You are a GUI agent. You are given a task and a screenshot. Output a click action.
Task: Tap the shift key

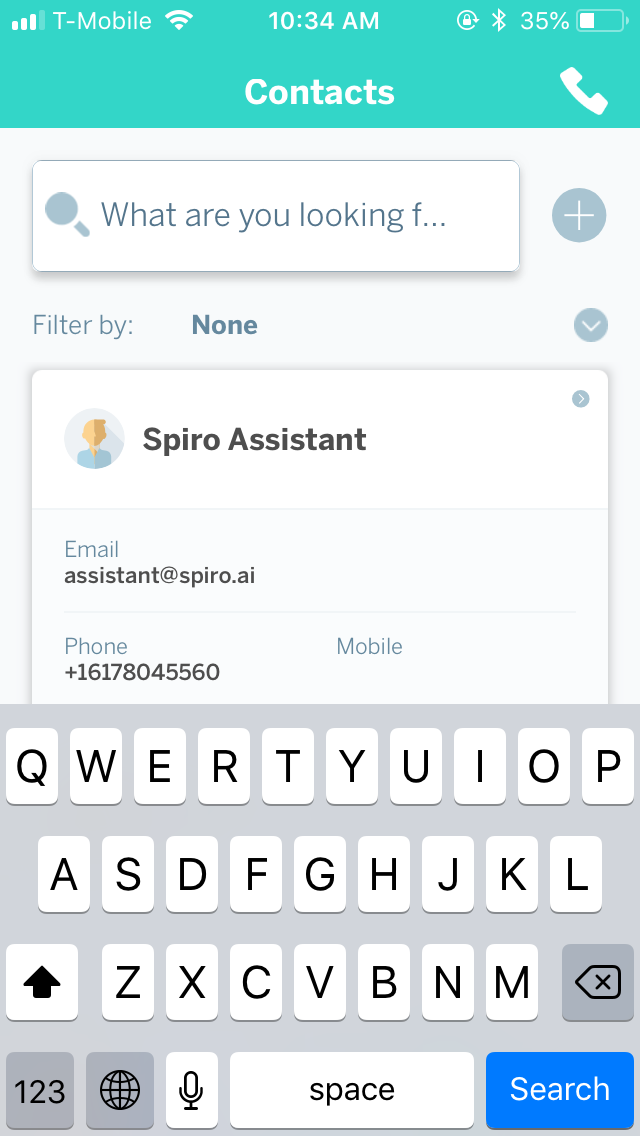42,983
